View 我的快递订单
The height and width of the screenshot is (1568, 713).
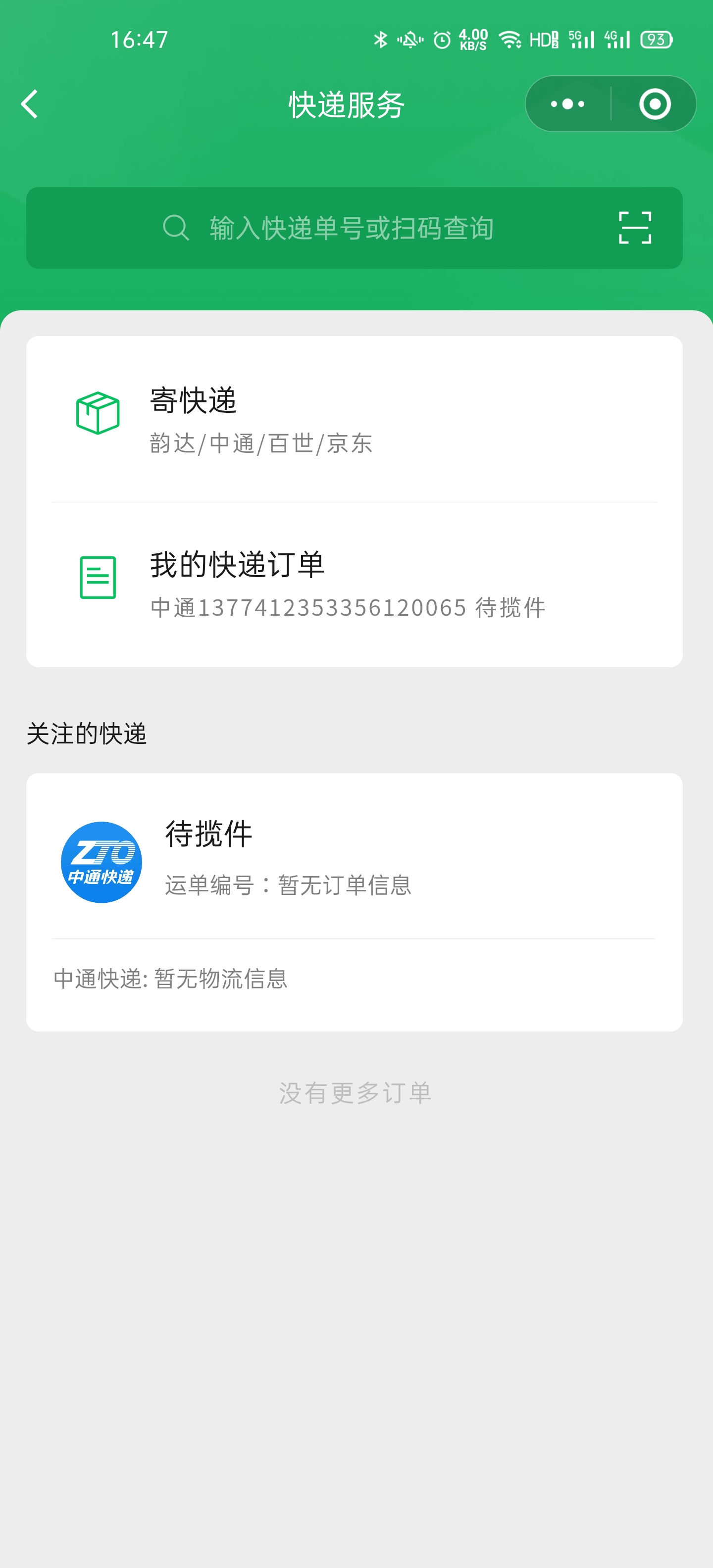point(354,584)
